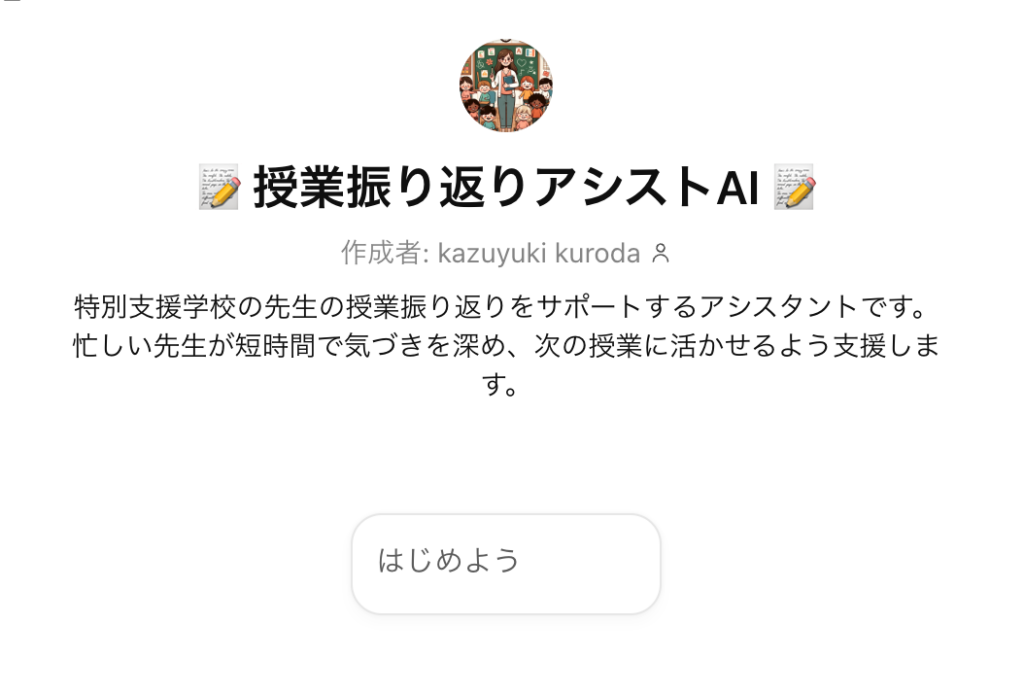The width and height of the screenshot is (1024, 694).
Task: Open creator kazuyuki kuroda's profile
Action: point(538,254)
